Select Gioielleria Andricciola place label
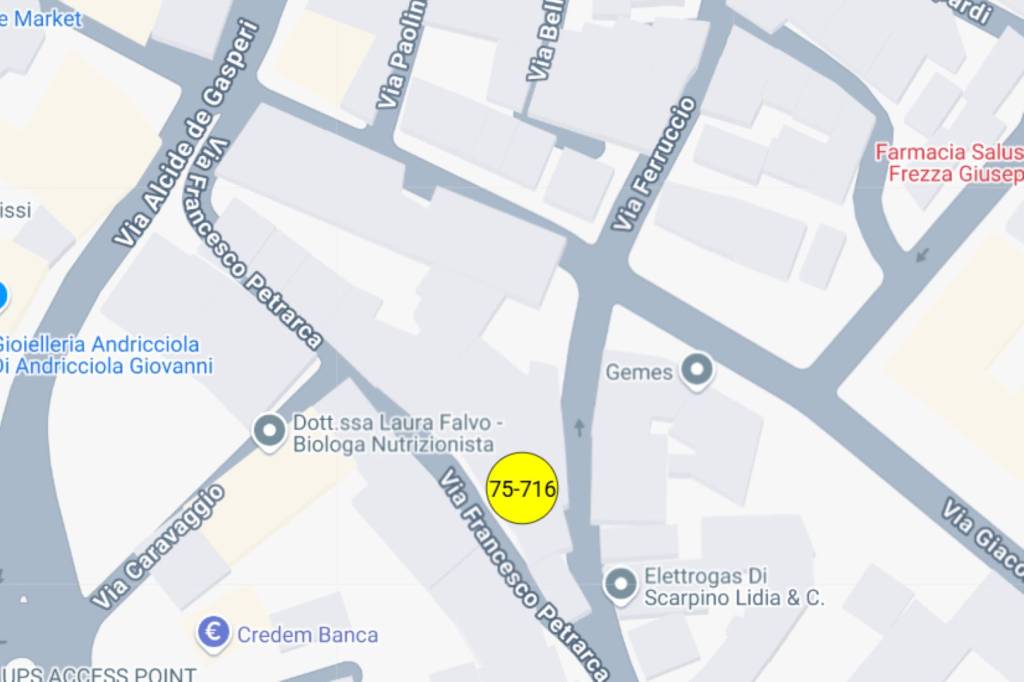1024x682 pixels. coord(105,355)
